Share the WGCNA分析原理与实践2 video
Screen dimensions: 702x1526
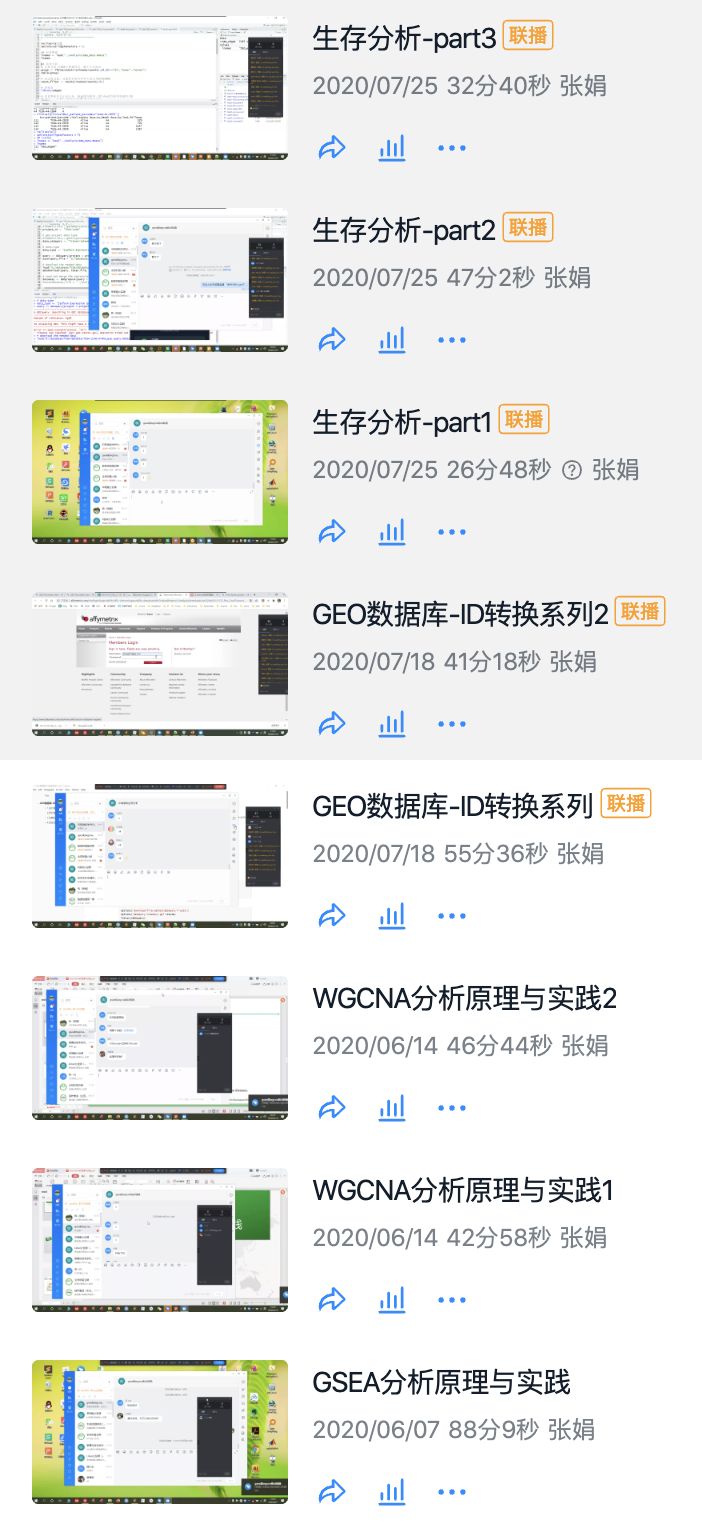tap(331, 1108)
